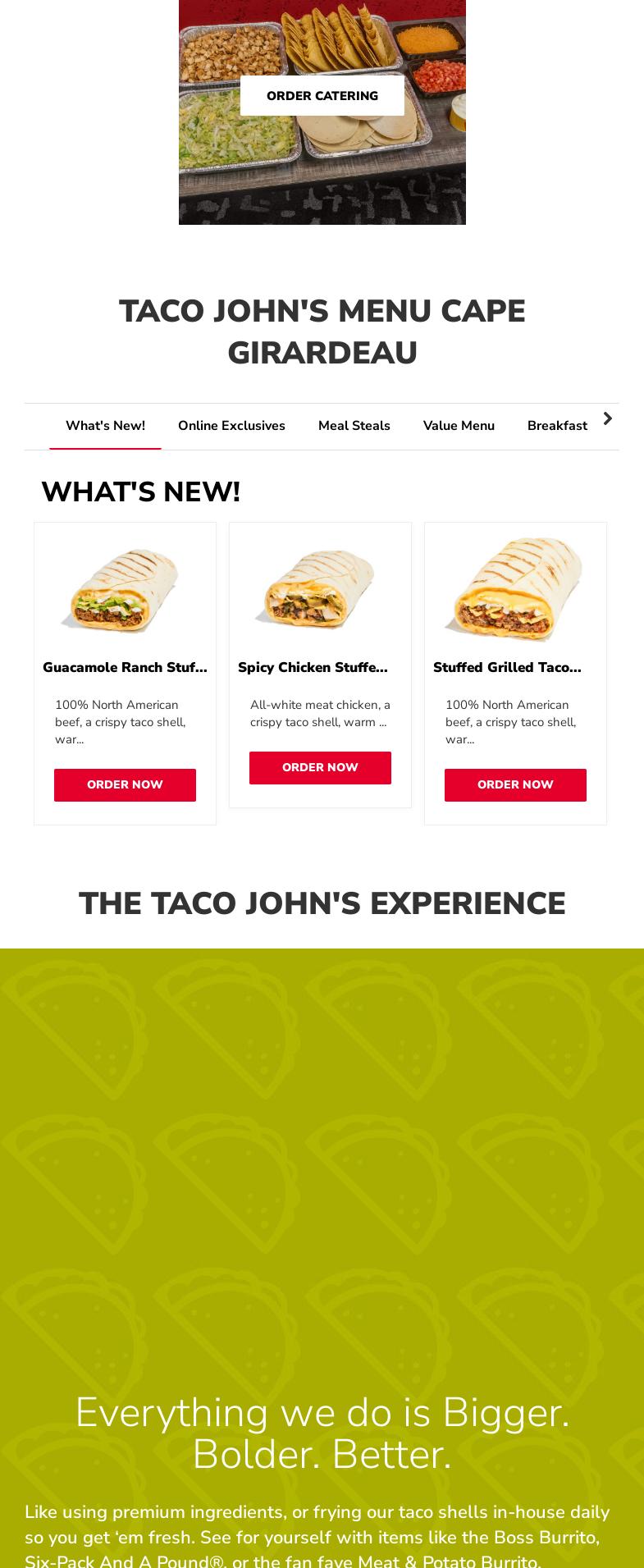
Task: Click the right chevron to reveal more menu categories
Action: 608,418
